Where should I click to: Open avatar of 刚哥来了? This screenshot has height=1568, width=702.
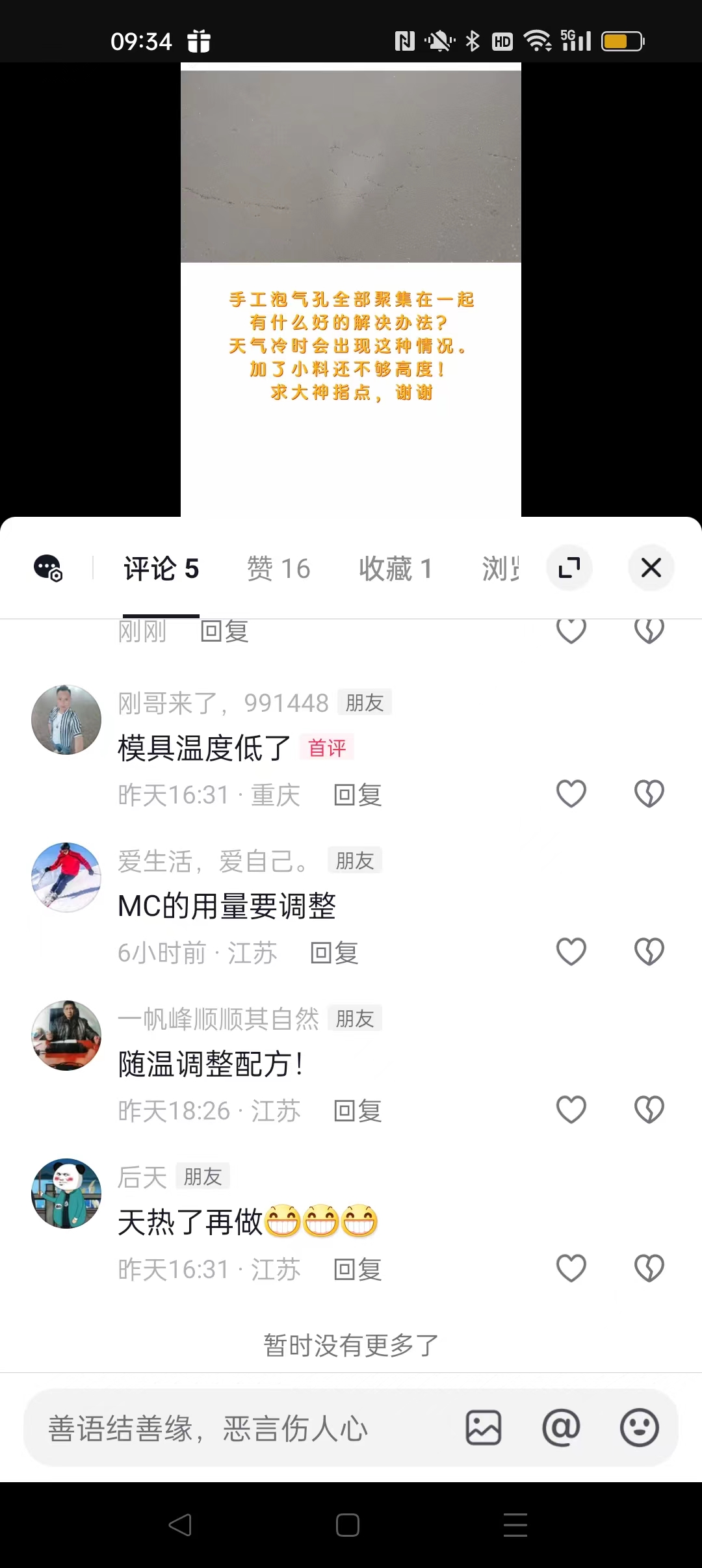tap(66, 720)
